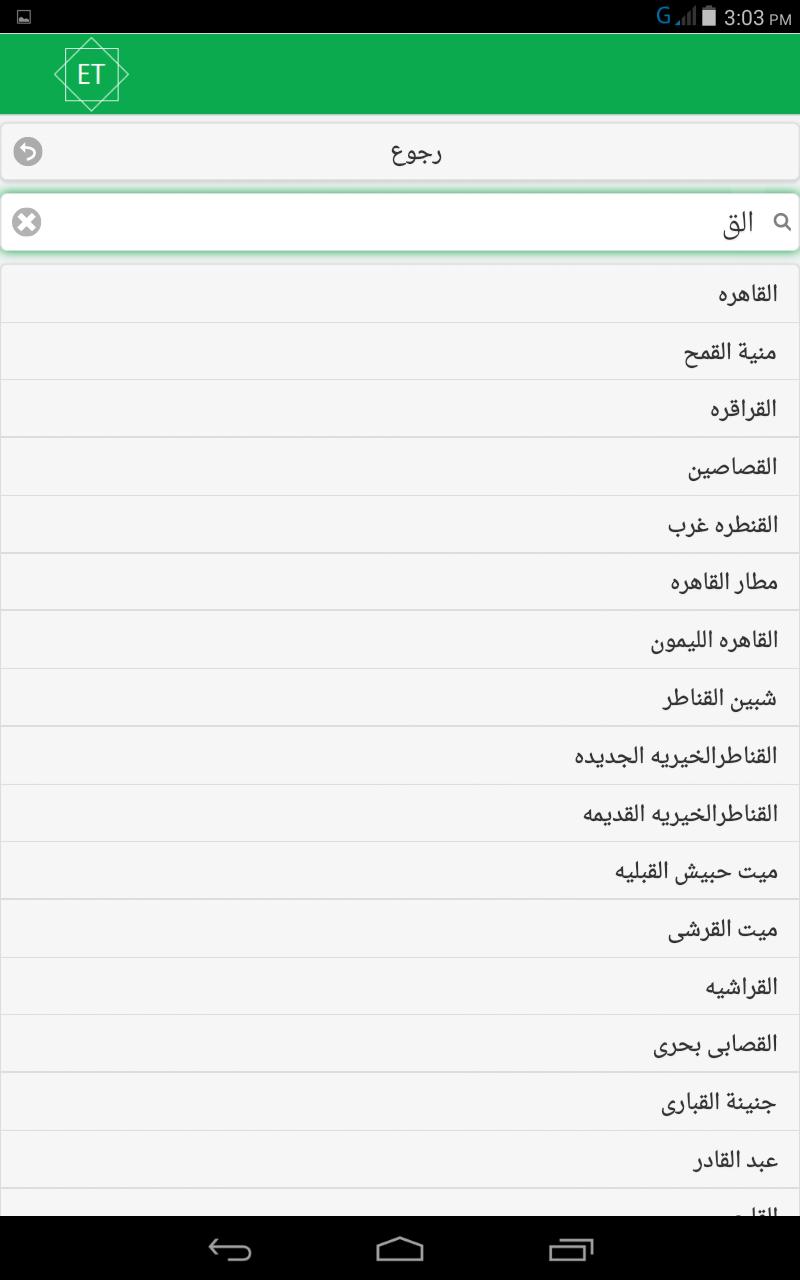
Task: Tap the Android home navigation icon
Action: point(400,1248)
